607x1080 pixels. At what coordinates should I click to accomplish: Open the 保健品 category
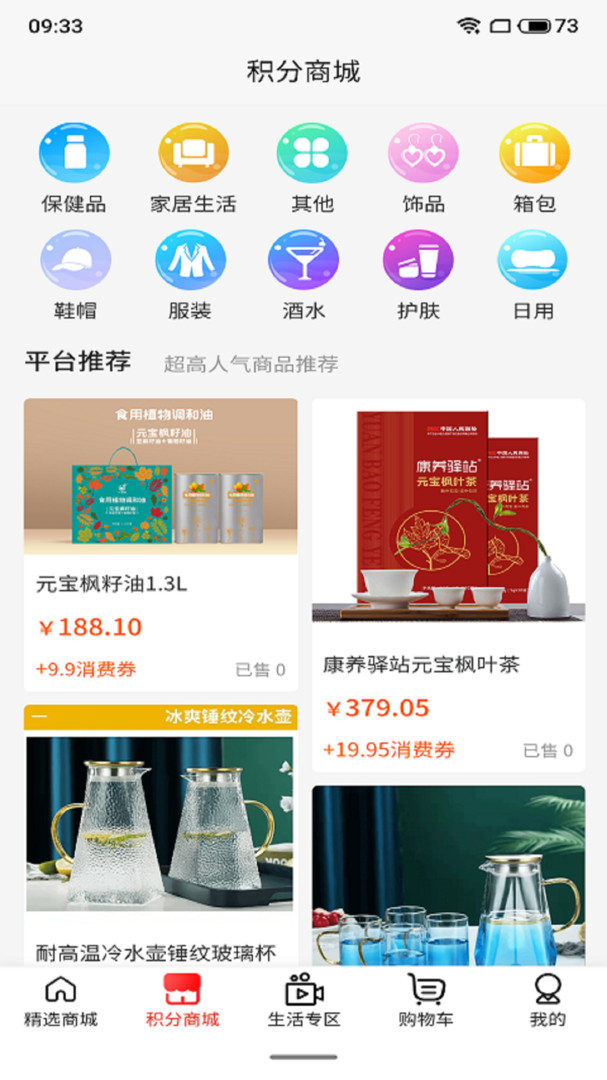coord(74,169)
